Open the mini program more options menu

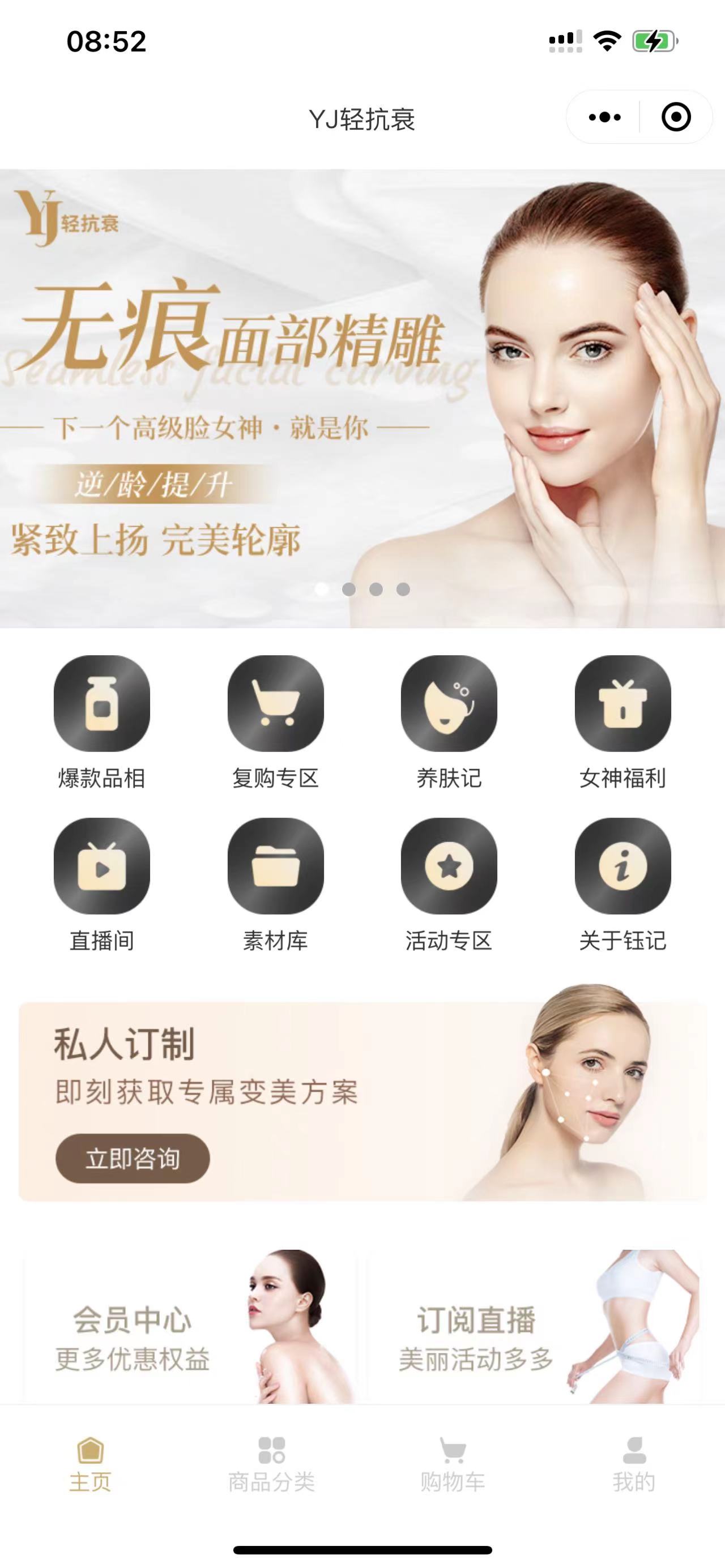(x=604, y=117)
